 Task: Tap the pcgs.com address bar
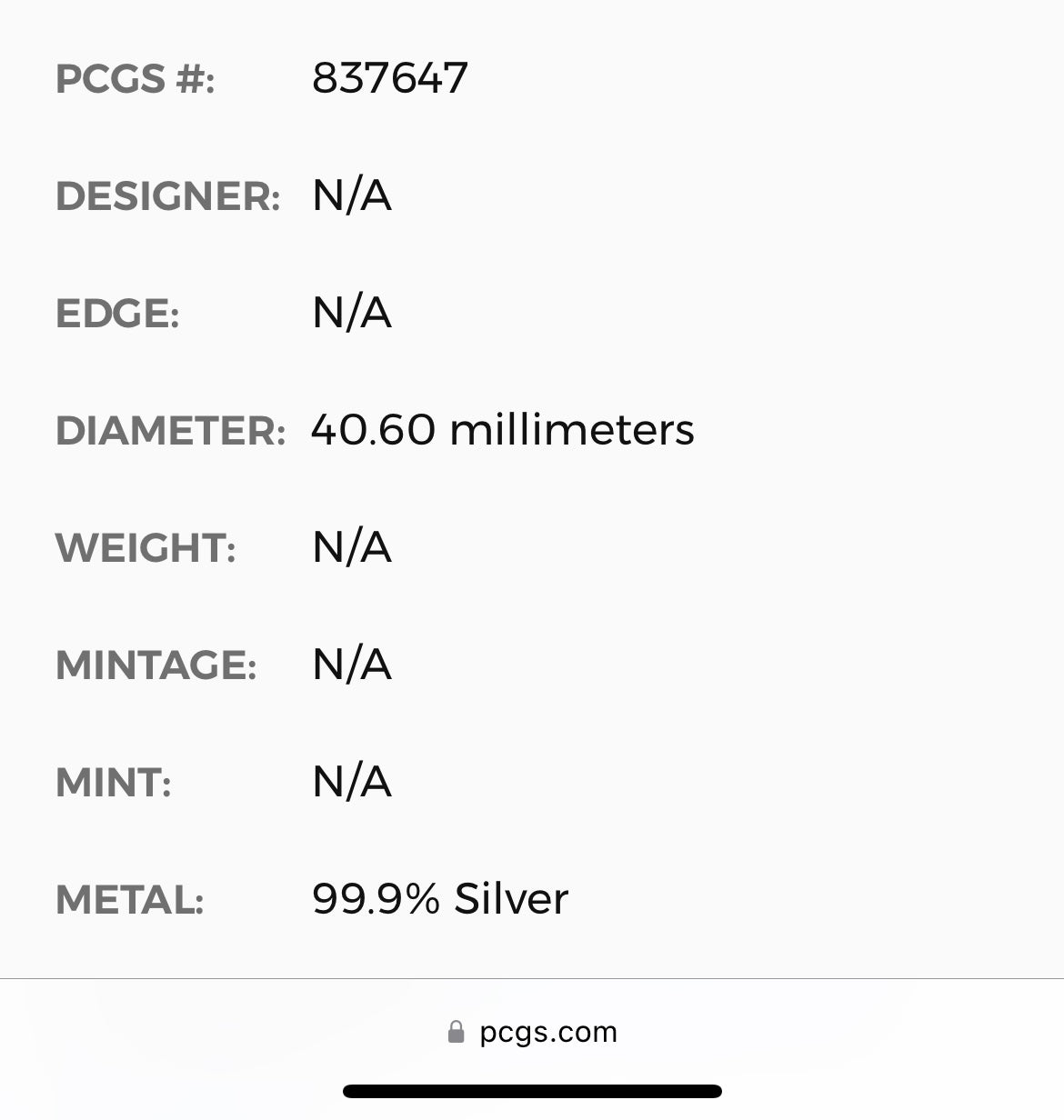[533, 1032]
